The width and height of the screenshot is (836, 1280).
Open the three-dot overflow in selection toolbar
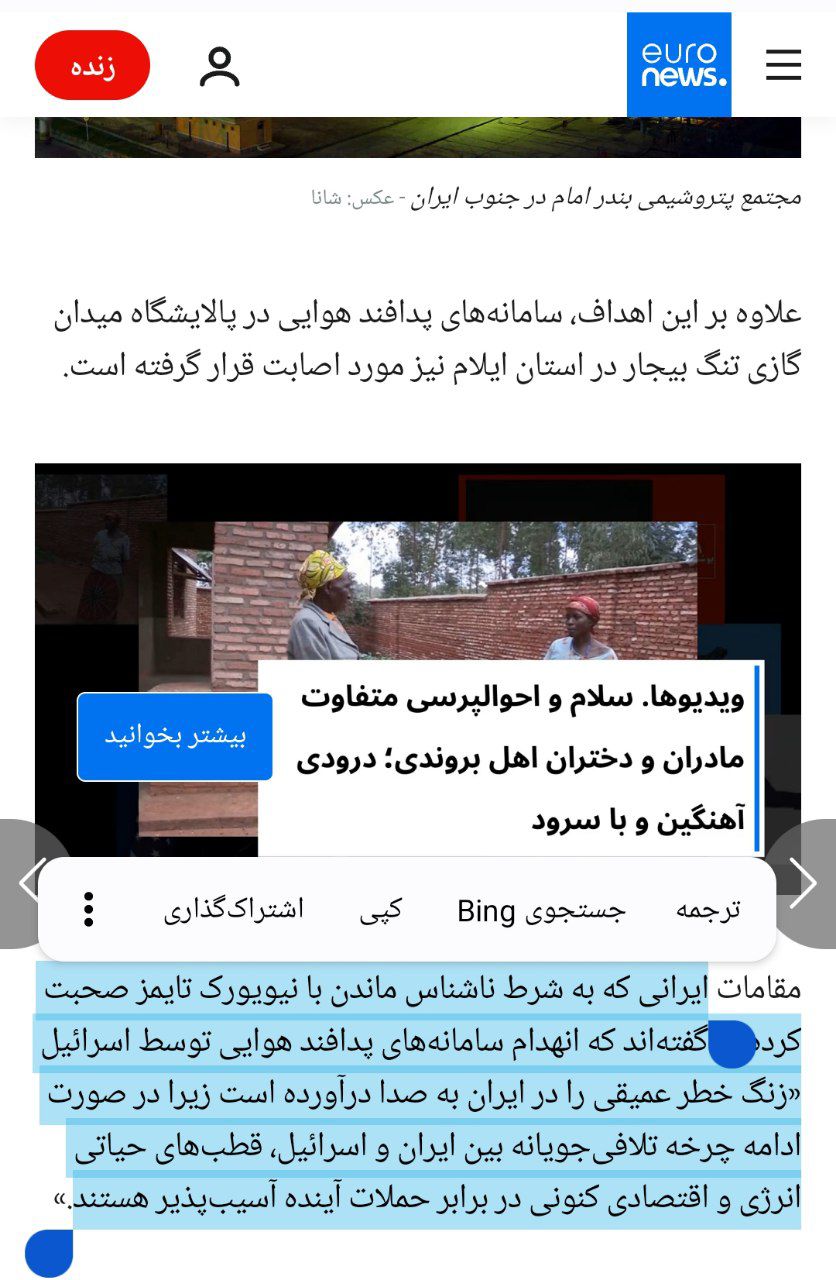pyautogui.click(x=89, y=909)
